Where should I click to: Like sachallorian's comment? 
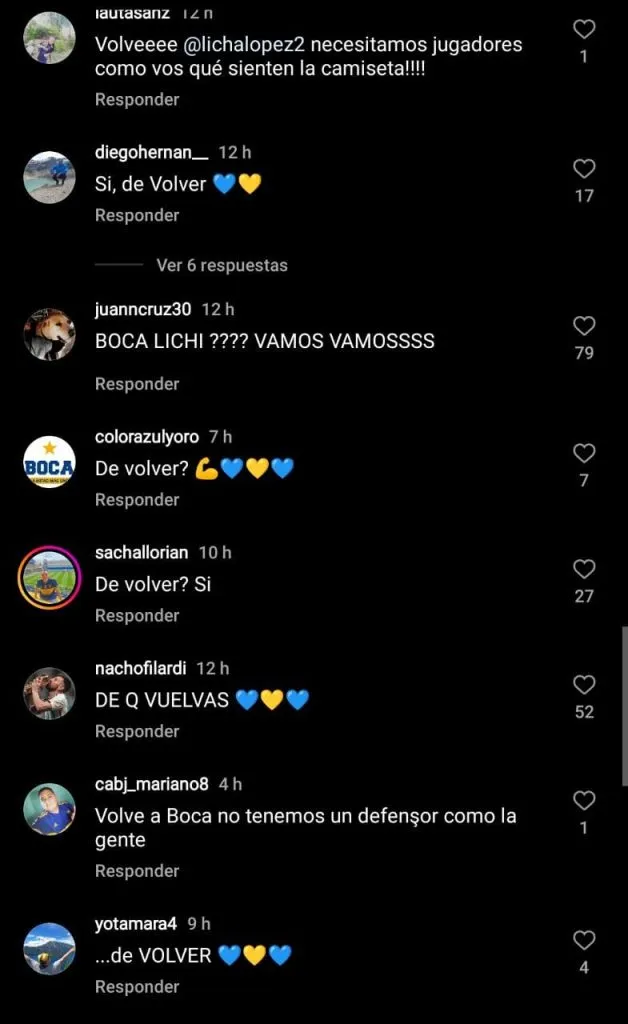click(x=584, y=569)
